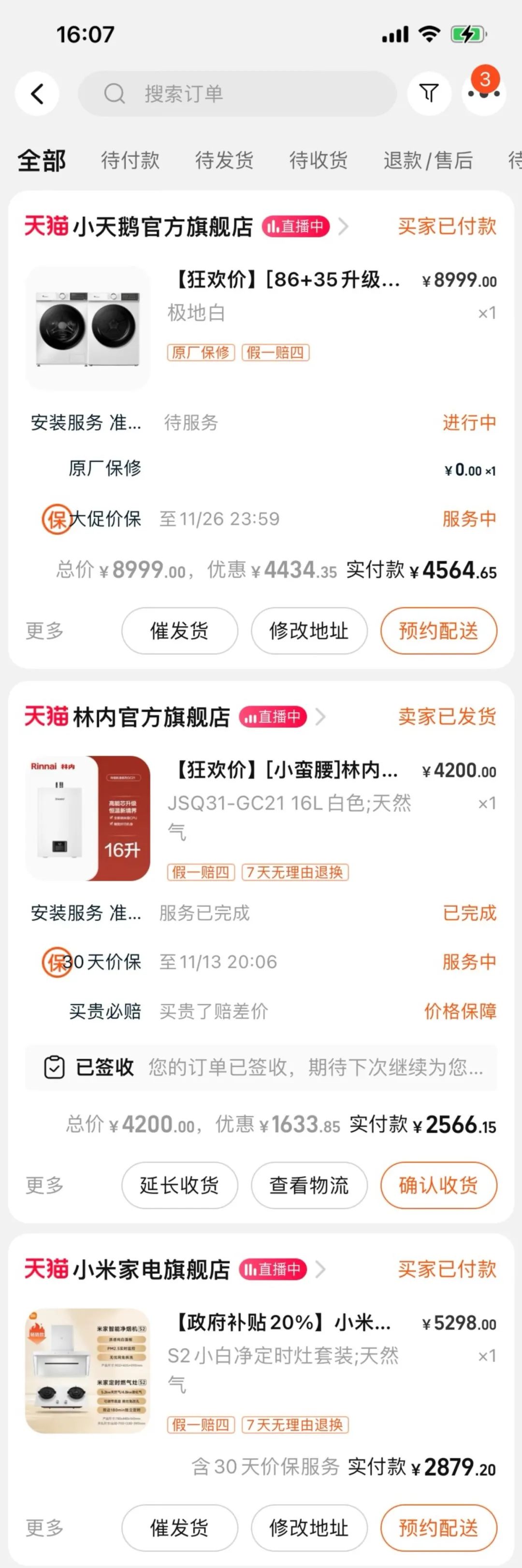
Task: Tap 查看物流 on the 林内 order
Action: pyautogui.click(x=309, y=1185)
